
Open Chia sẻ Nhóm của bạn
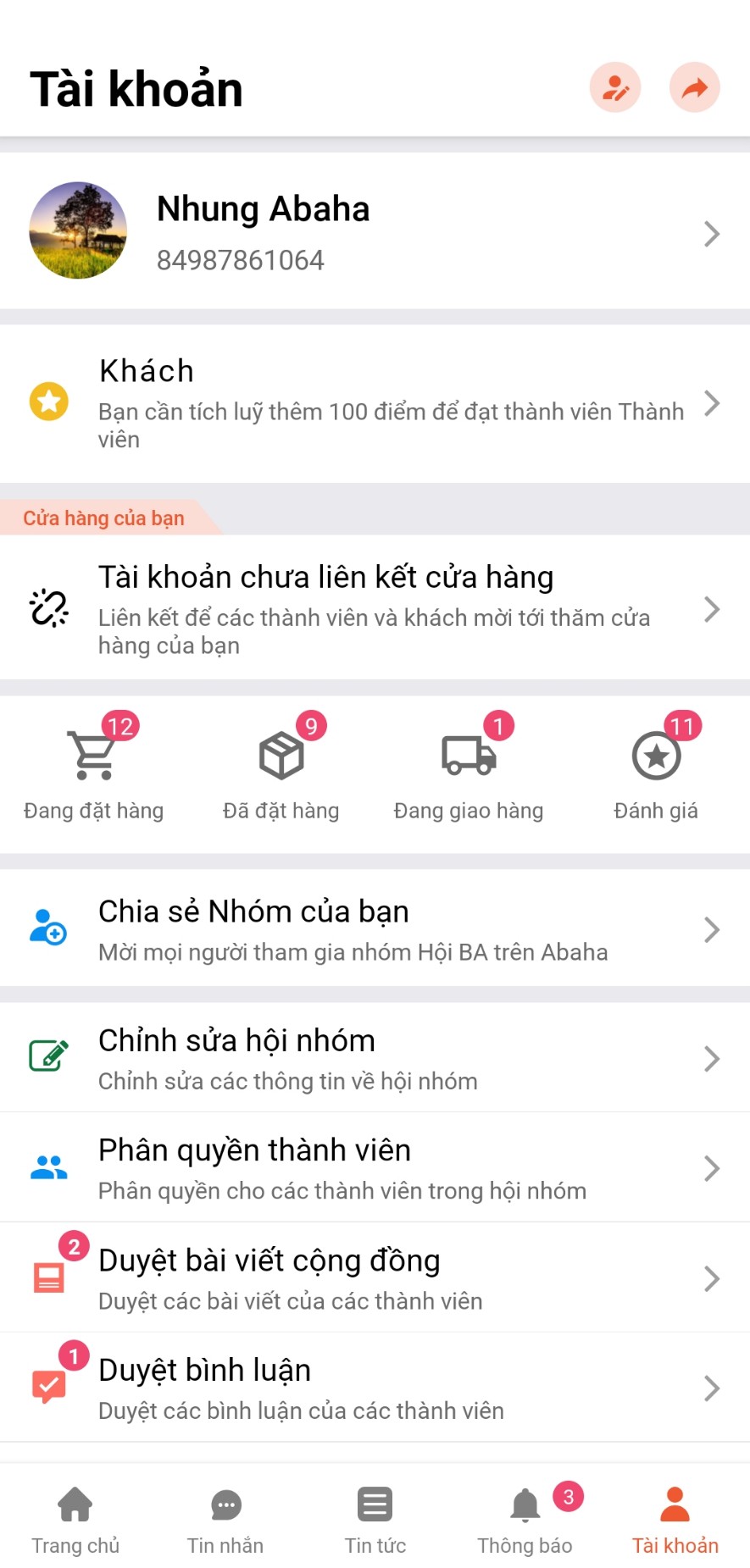coord(375,929)
